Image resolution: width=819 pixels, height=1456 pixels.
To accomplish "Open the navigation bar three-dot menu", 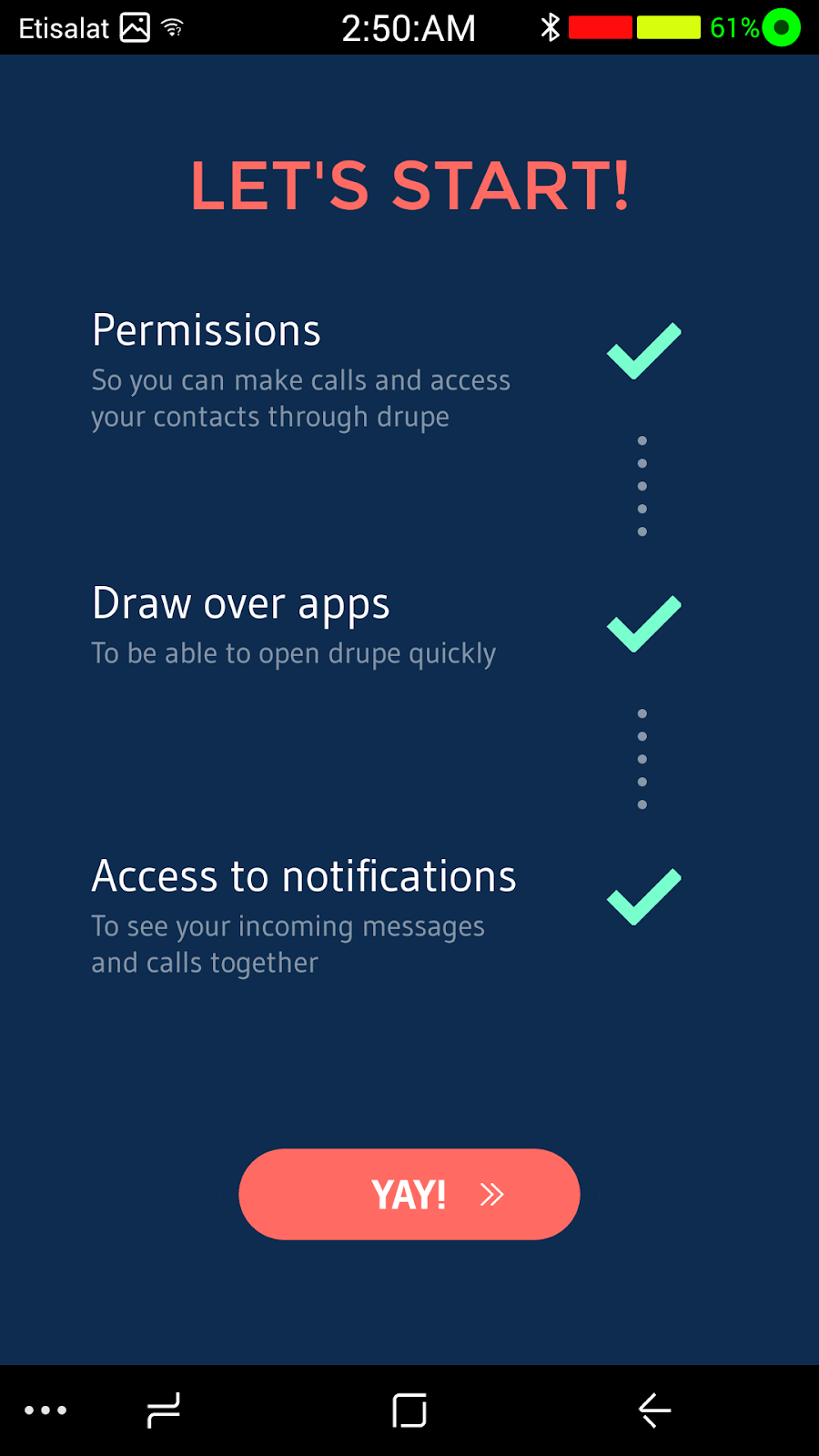I will (x=45, y=1410).
